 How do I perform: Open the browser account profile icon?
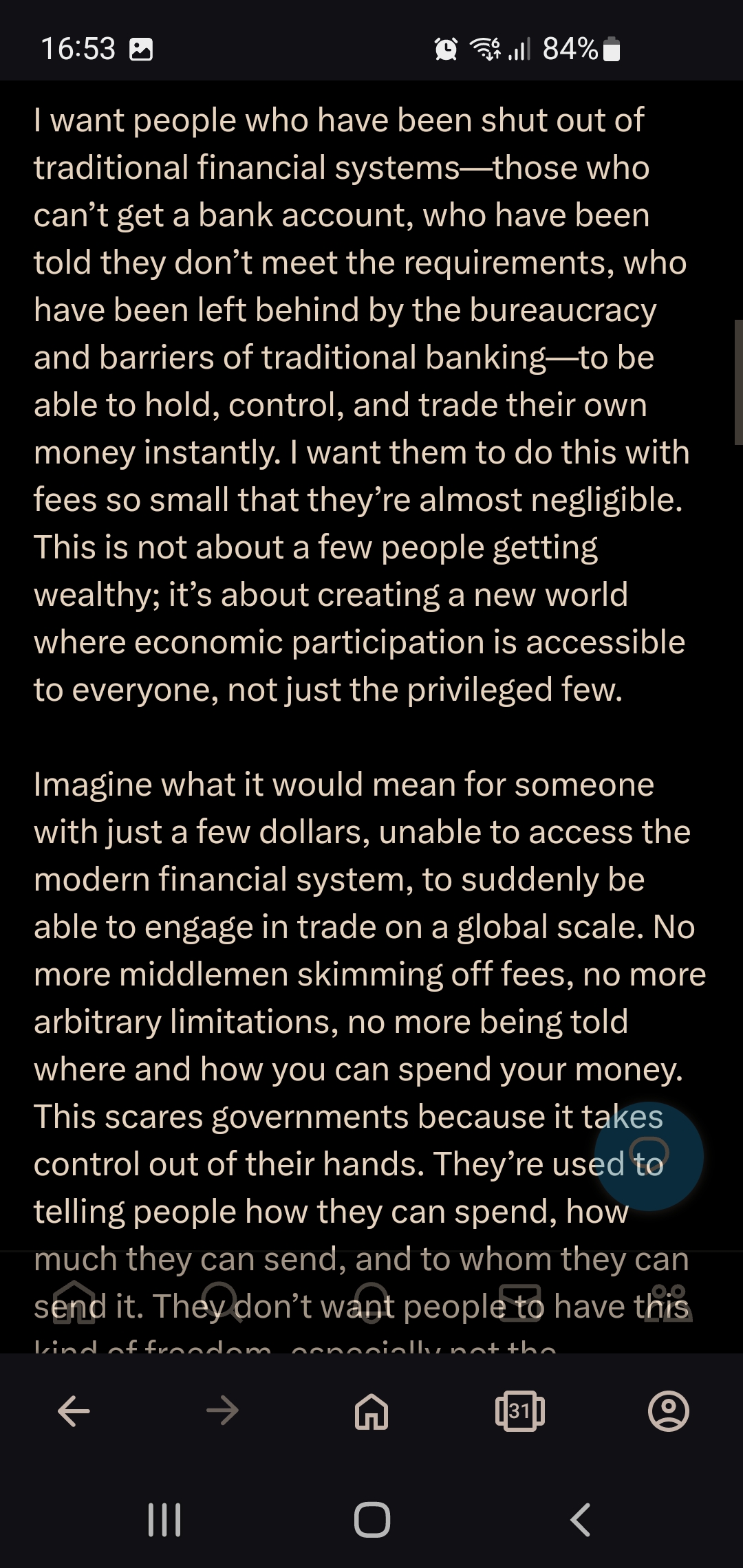[x=669, y=1411]
